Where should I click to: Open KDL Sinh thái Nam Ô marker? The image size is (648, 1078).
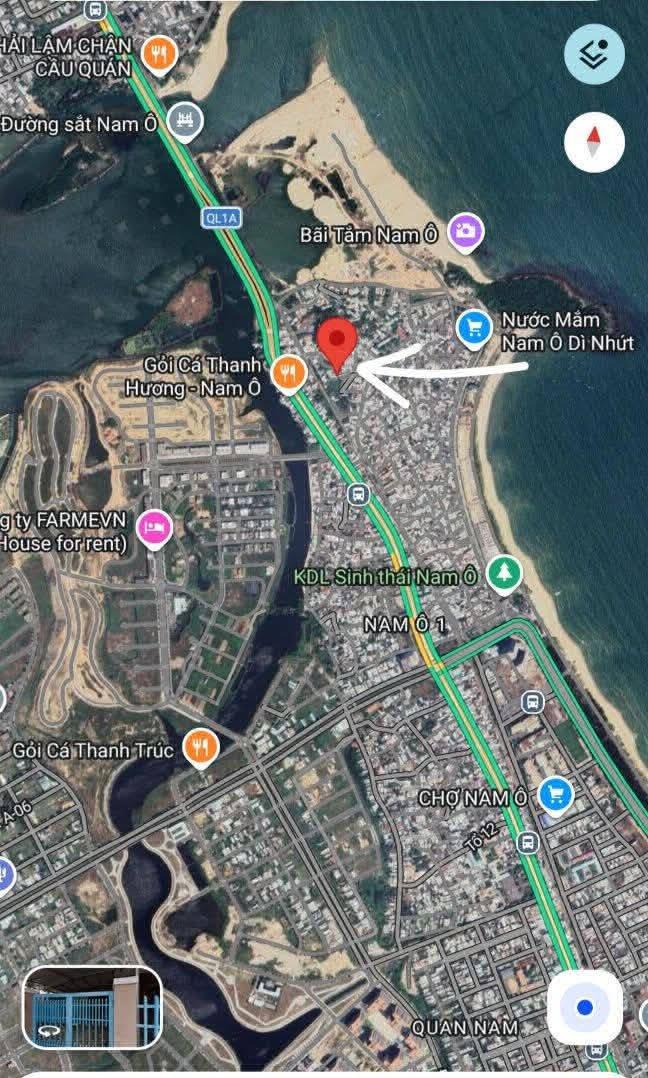pos(505,573)
